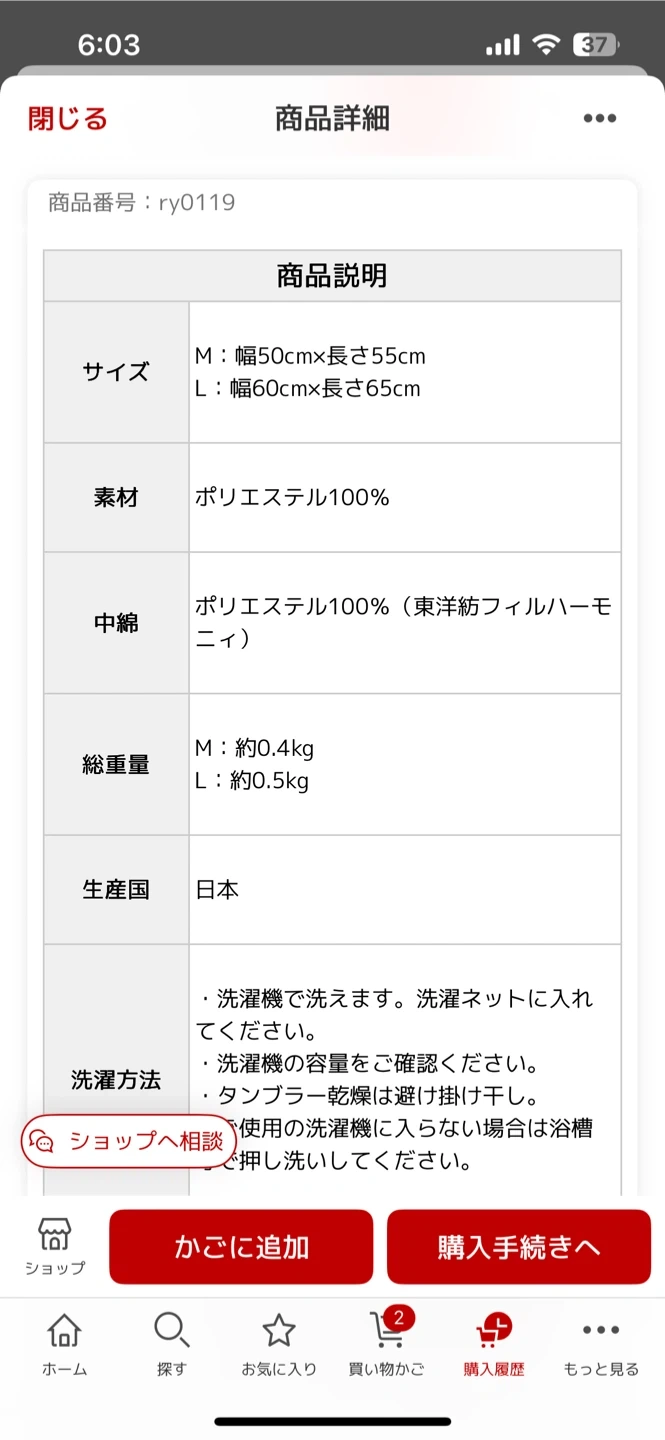Open the お気に入り favorites tab
The height and width of the screenshot is (1440, 665).
coord(278,1345)
